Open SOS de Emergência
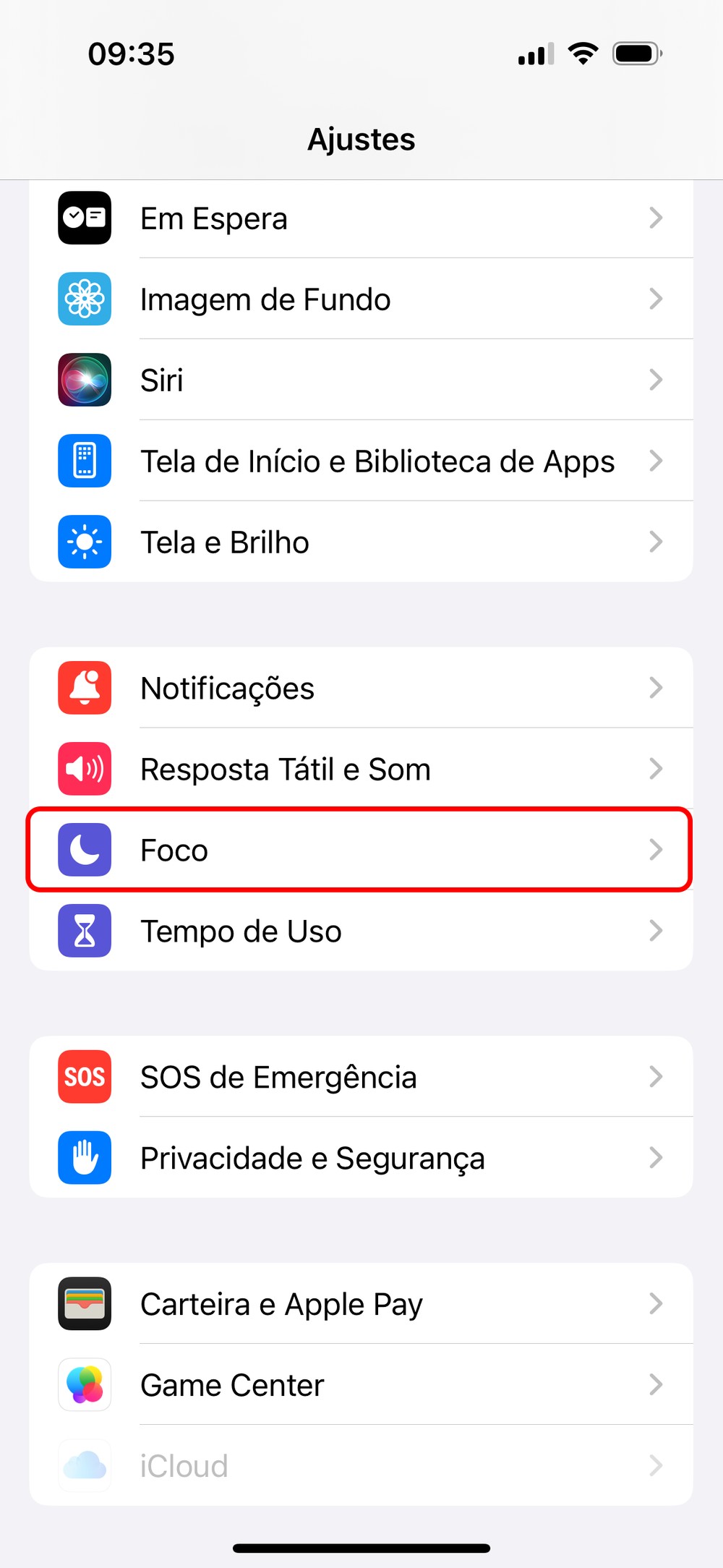723x1568 pixels. tap(360, 1077)
